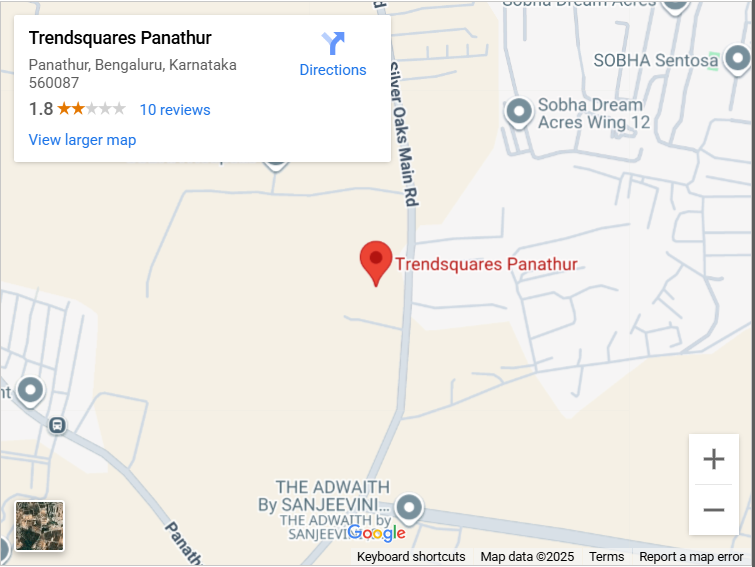Tap the bus stop marker
The image size is (755, 567).
click(58, 425)
